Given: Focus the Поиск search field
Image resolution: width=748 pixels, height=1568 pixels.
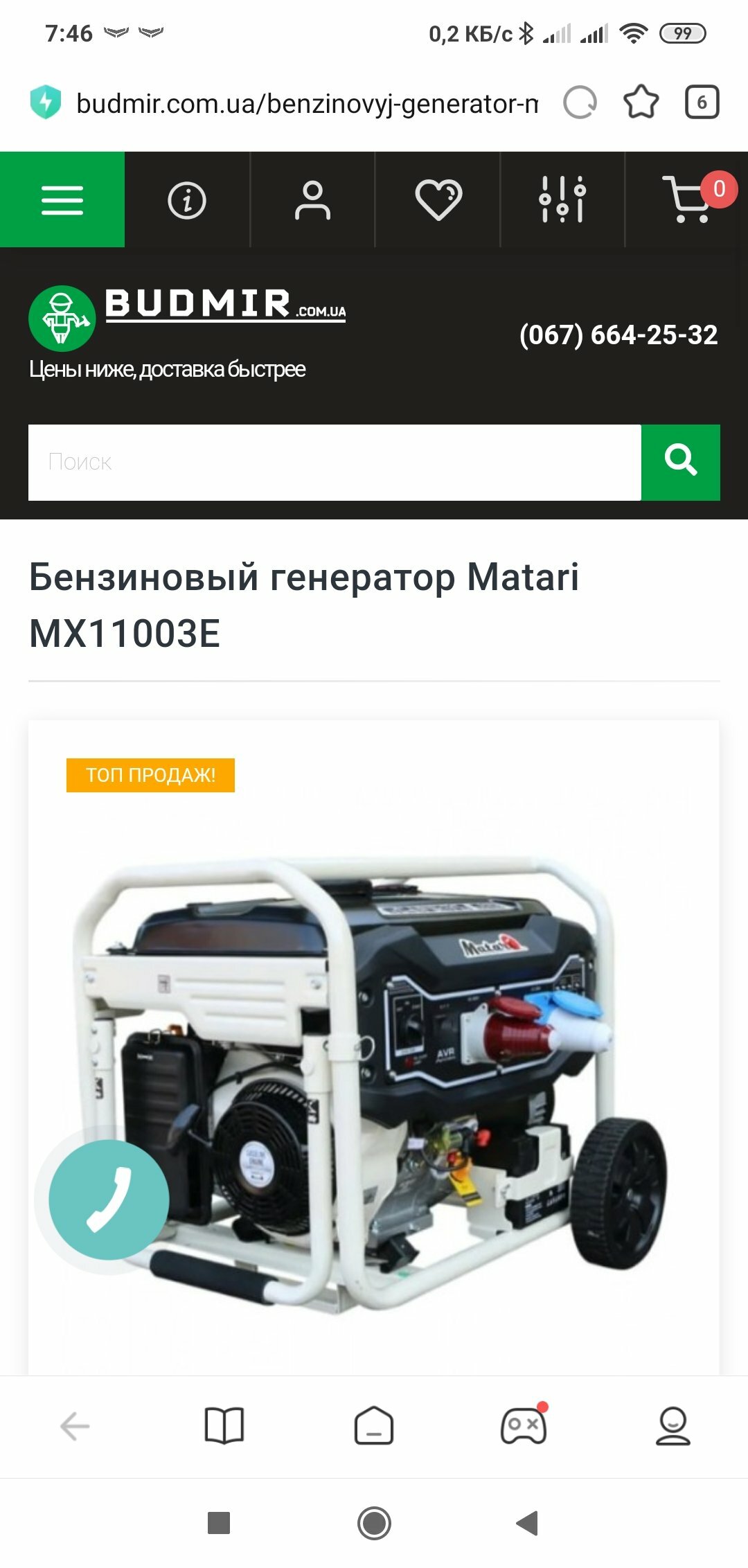Looking at the screenshot, I should pos(335,462).
